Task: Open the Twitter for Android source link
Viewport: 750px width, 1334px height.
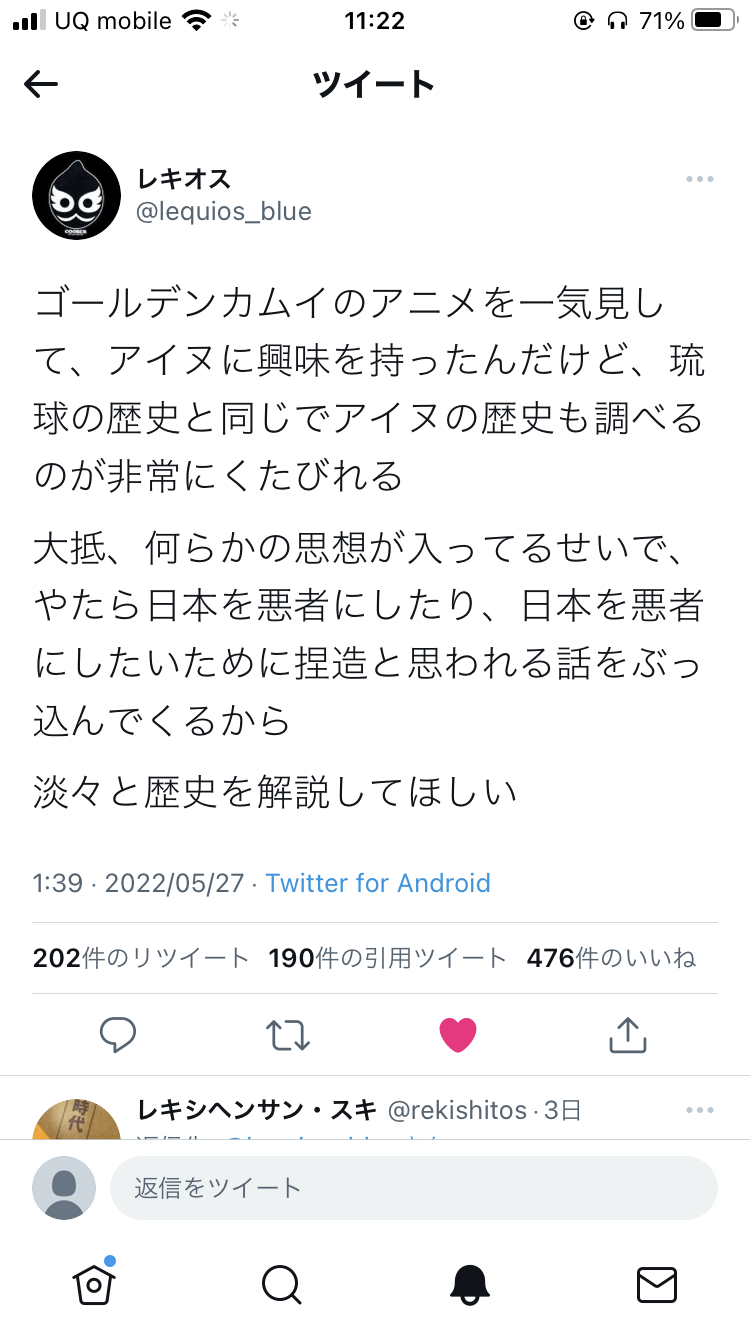Action: click(378, 883)
